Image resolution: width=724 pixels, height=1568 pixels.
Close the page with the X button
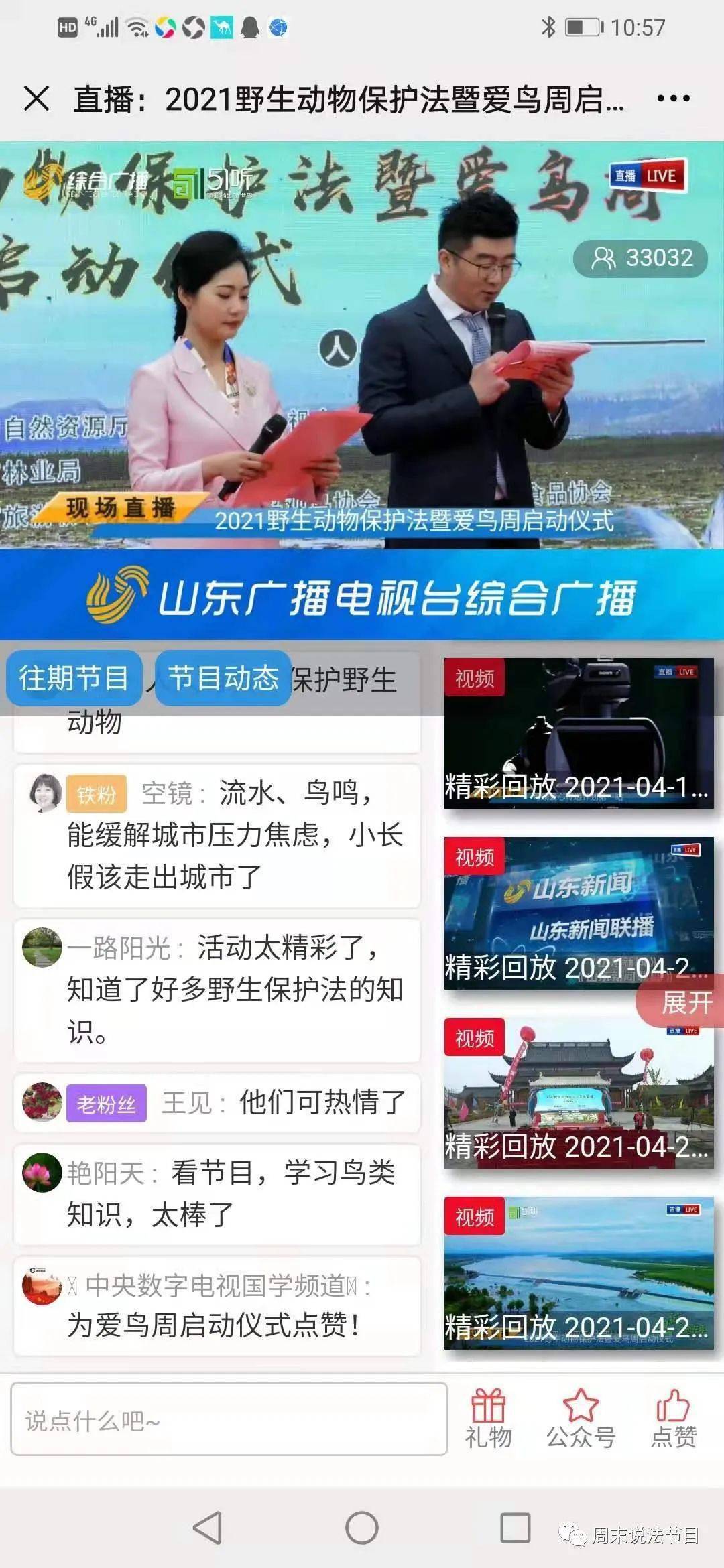coord(38,99)
